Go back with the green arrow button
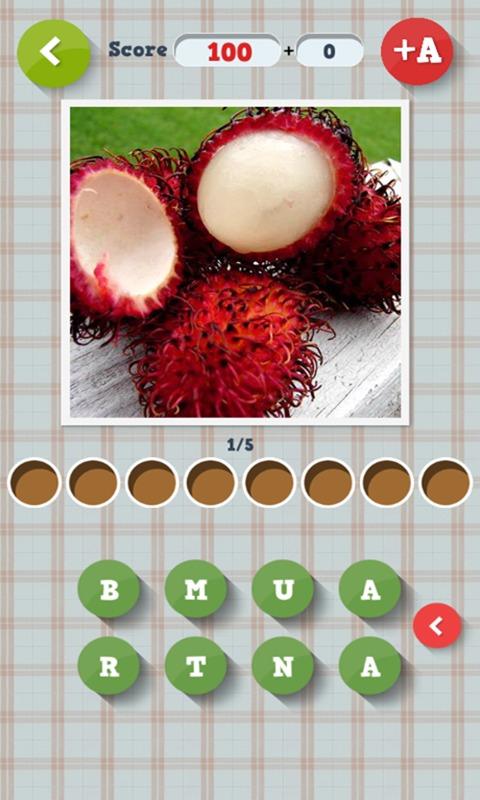Viewport: 480px width, 800px height. [54, 54]
